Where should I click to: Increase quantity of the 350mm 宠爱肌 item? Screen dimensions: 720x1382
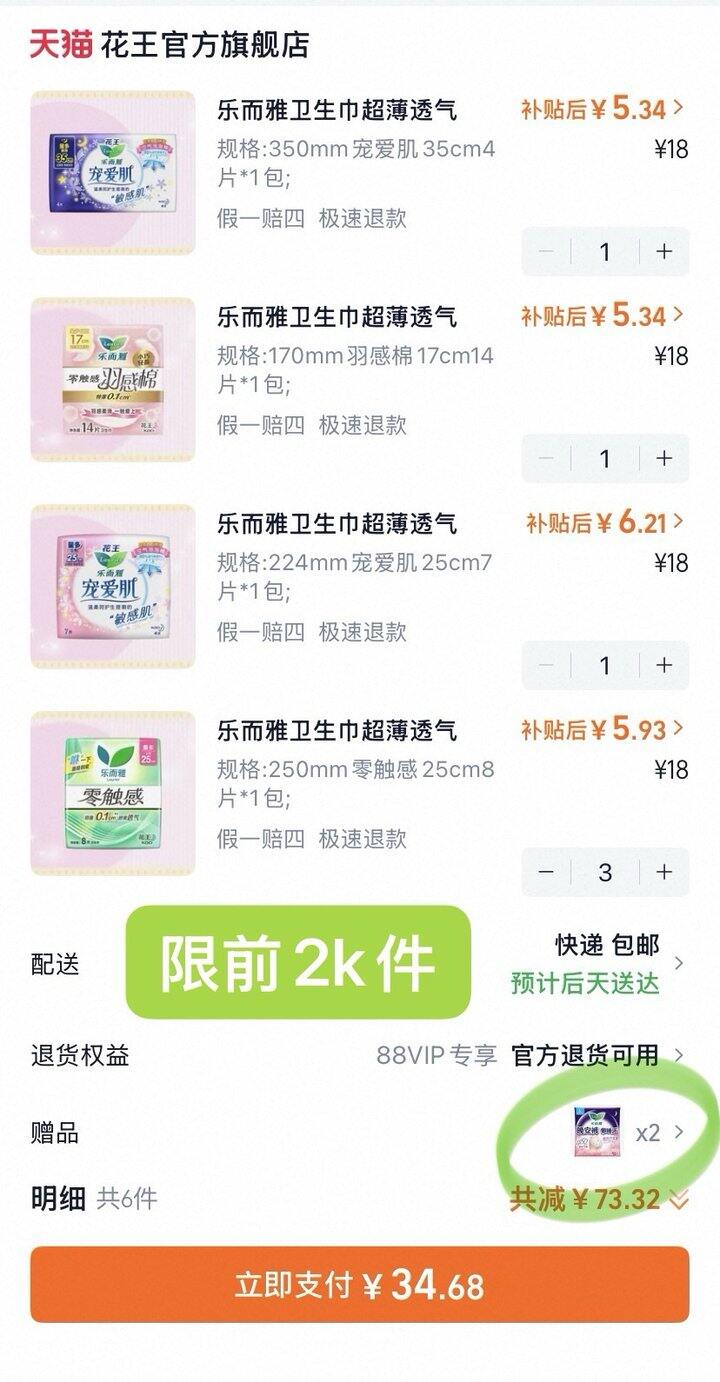[664, 252]
